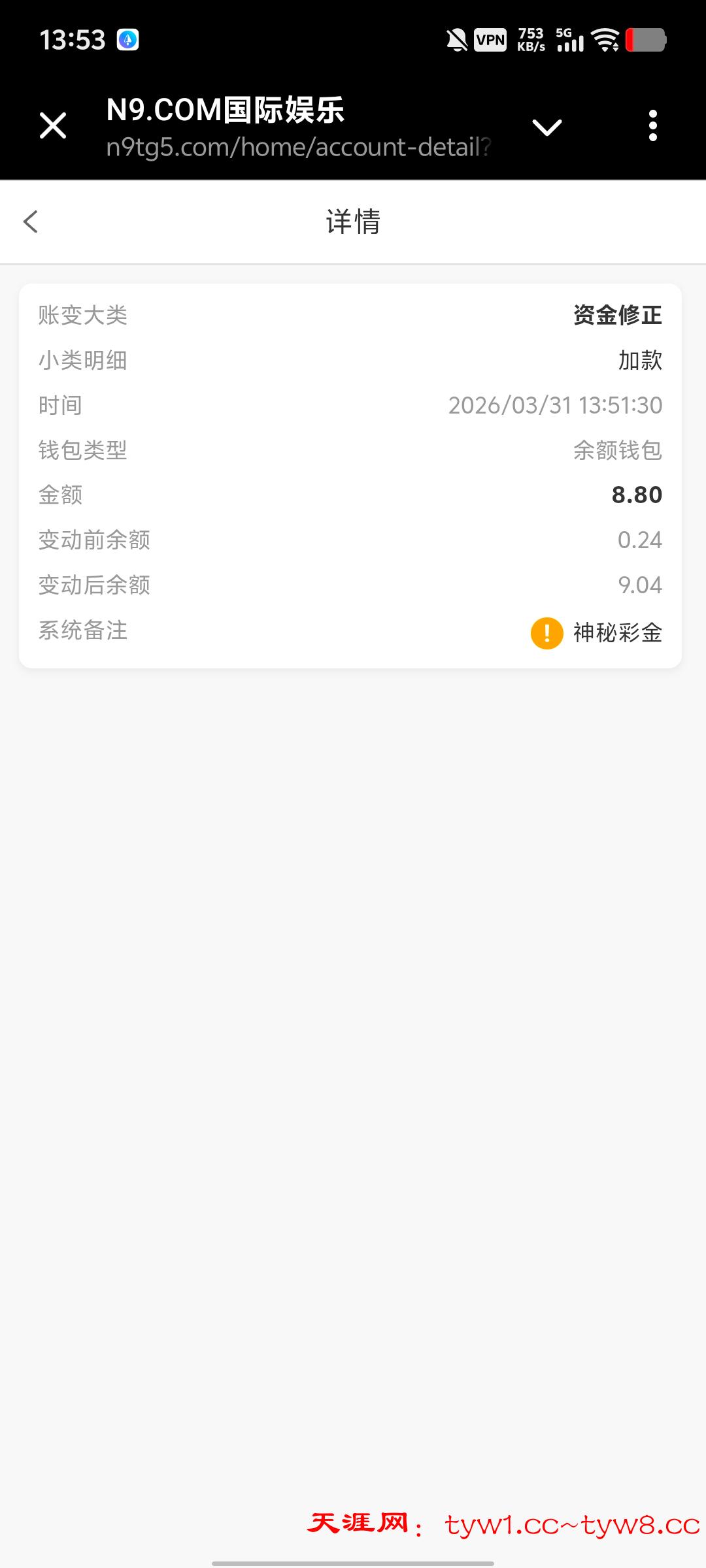
Task: Open the three-dot overflow menu
Action: pyautogui.click(x=652, y=125)
